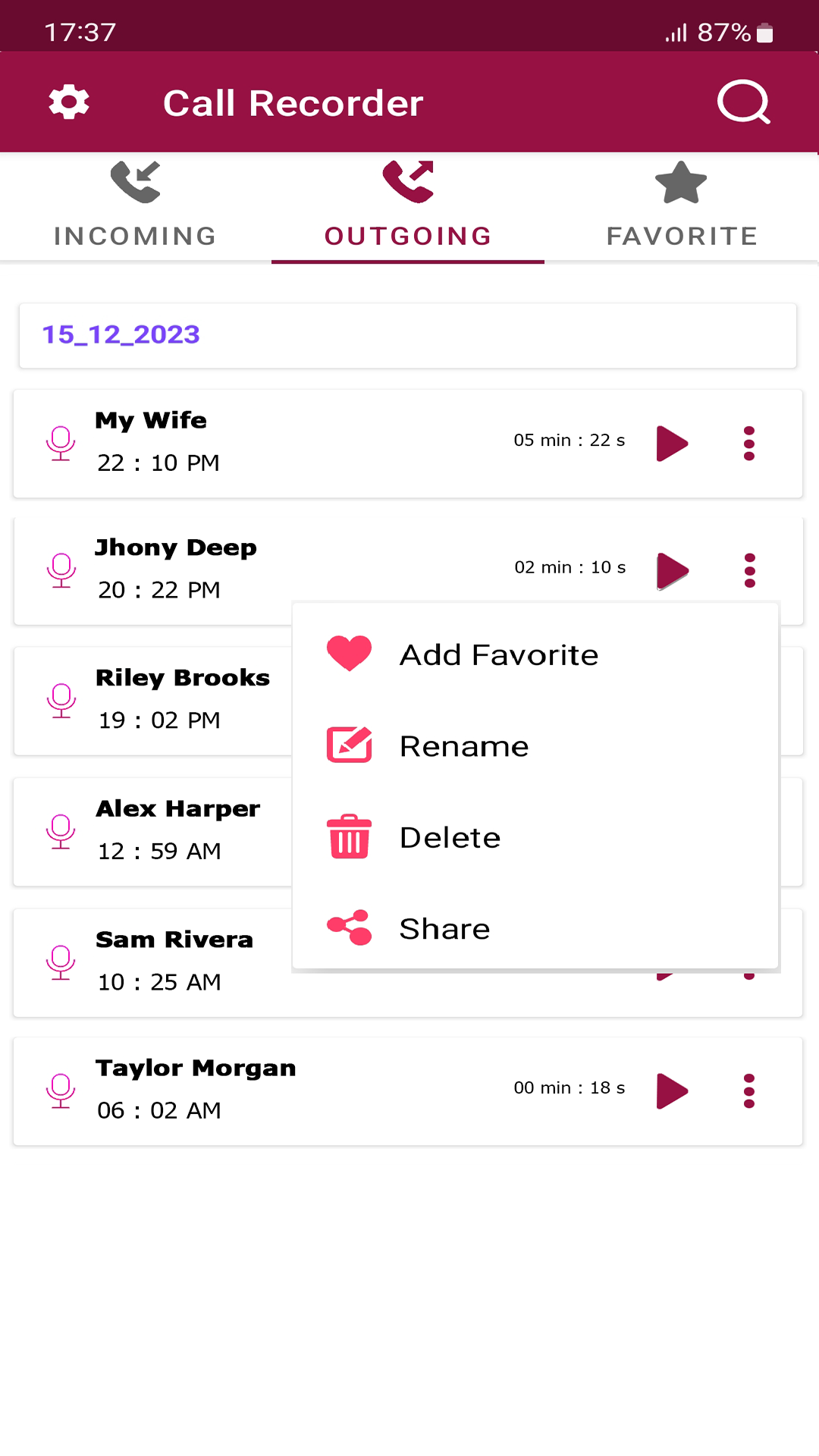Open options menu for Jhony Deep

749,570
